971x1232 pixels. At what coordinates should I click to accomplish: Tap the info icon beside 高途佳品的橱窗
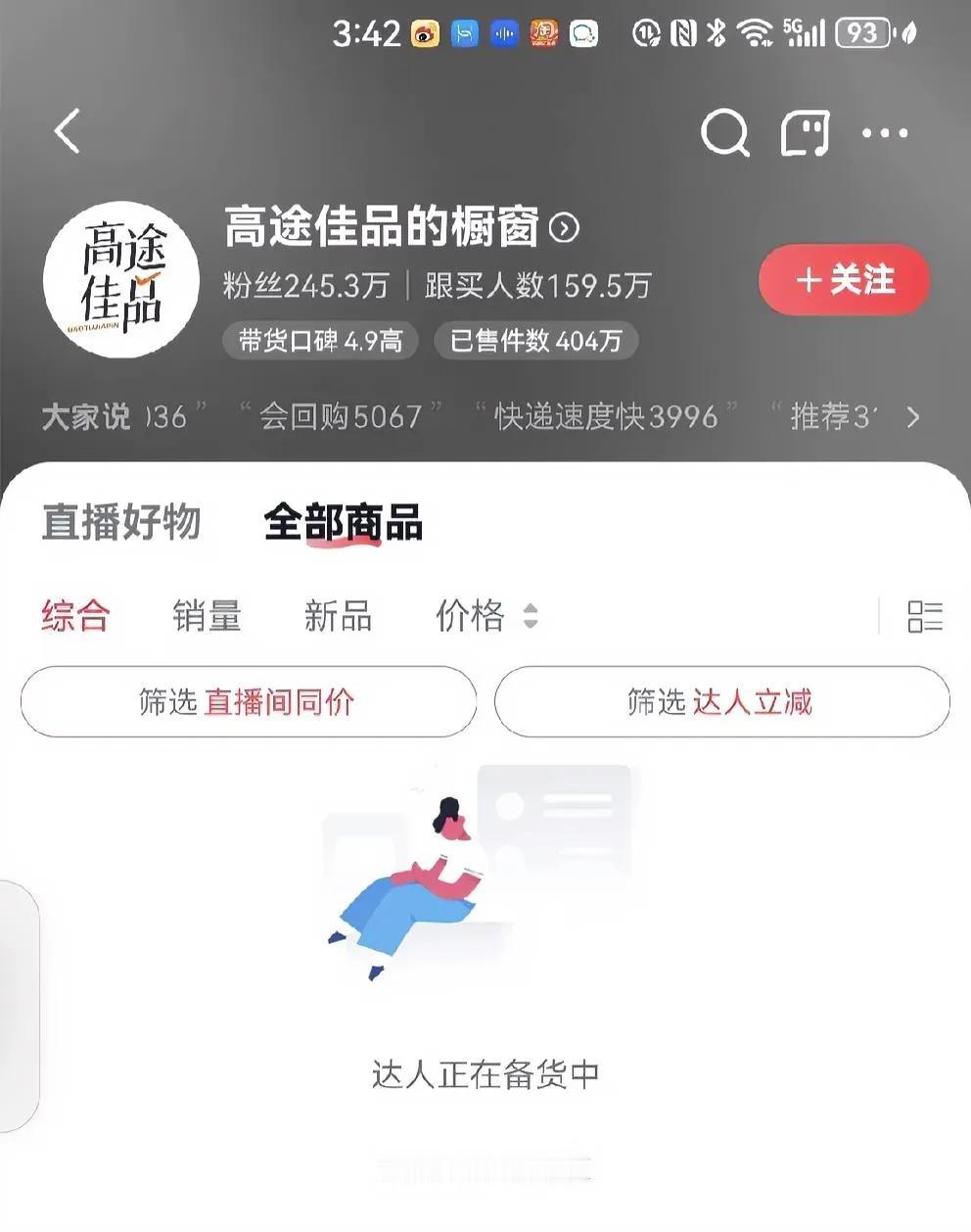point(566,228)
